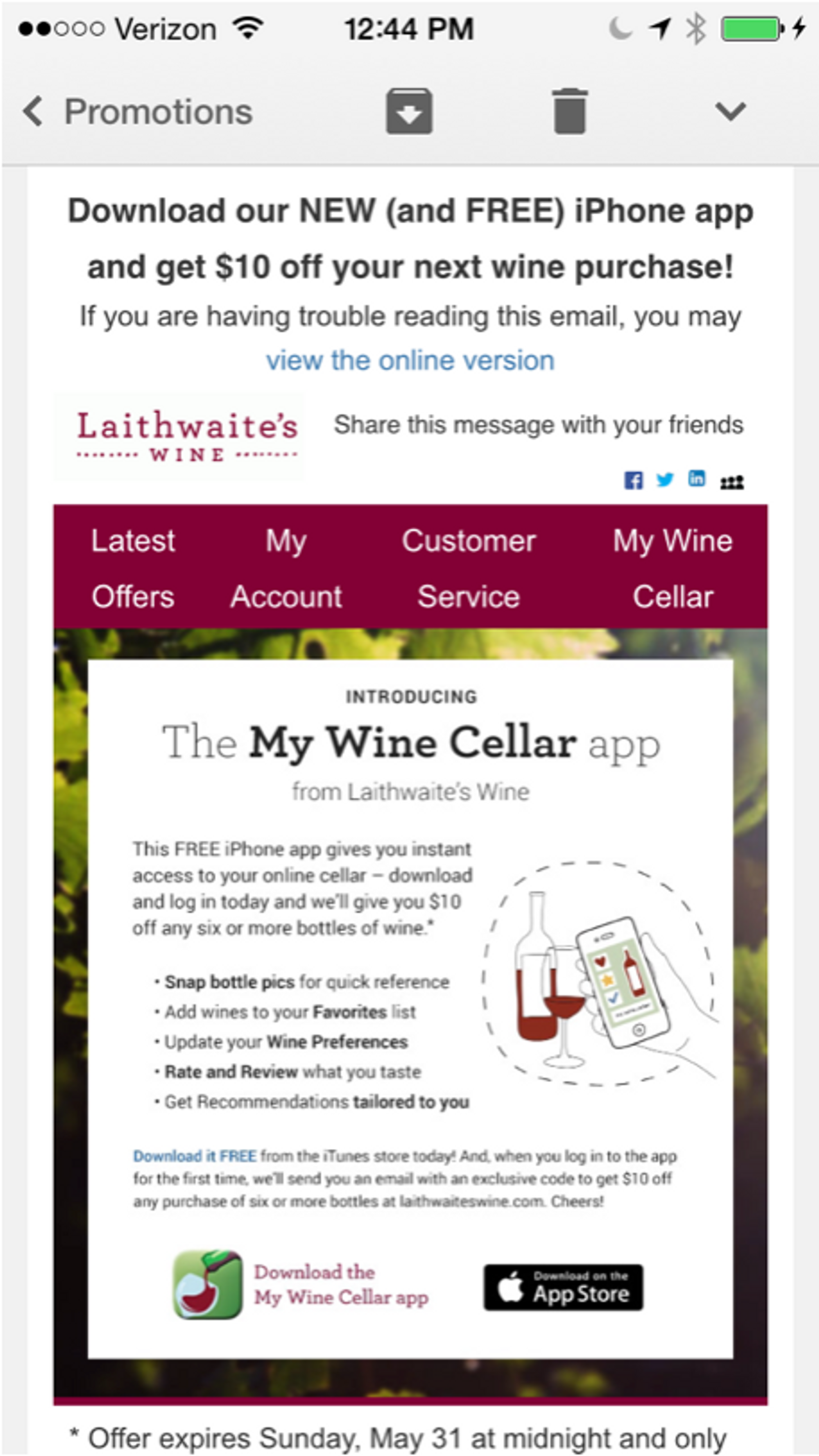The height and width of the screenshot is (1456, 819).
Task: Tap Download on the App Store badge
Action: [x=563, y=1287]
